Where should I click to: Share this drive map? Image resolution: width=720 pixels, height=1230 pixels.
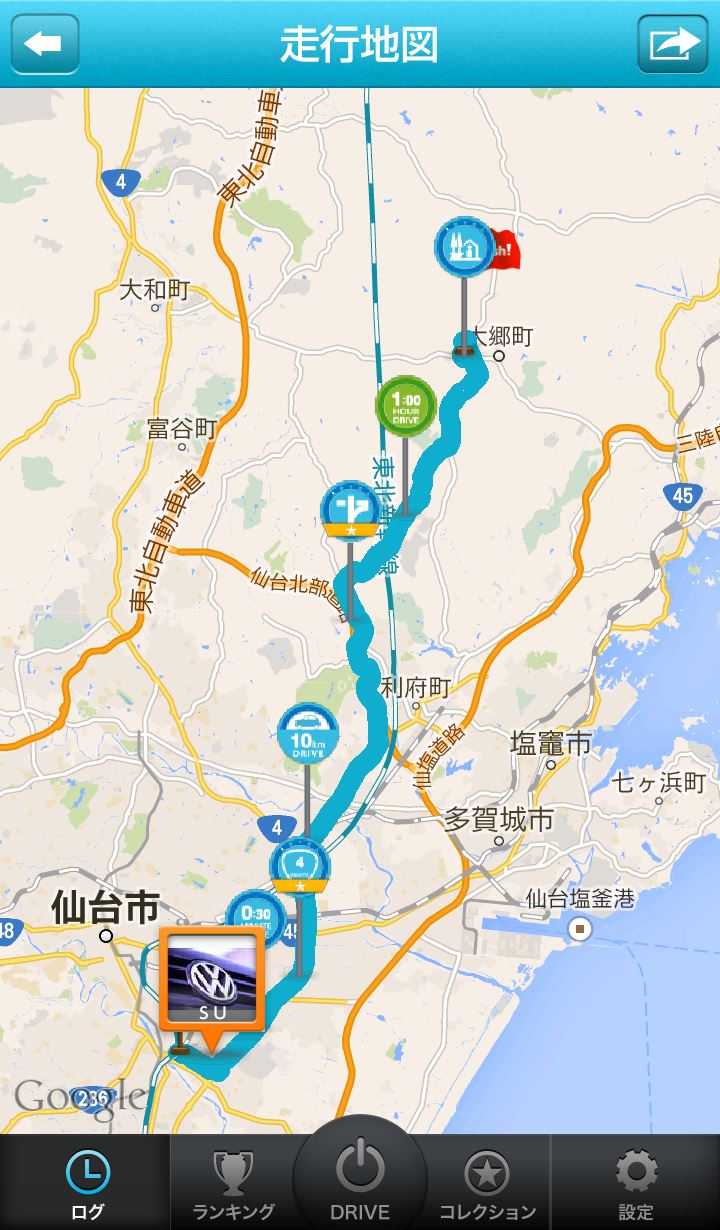(673, 44)
